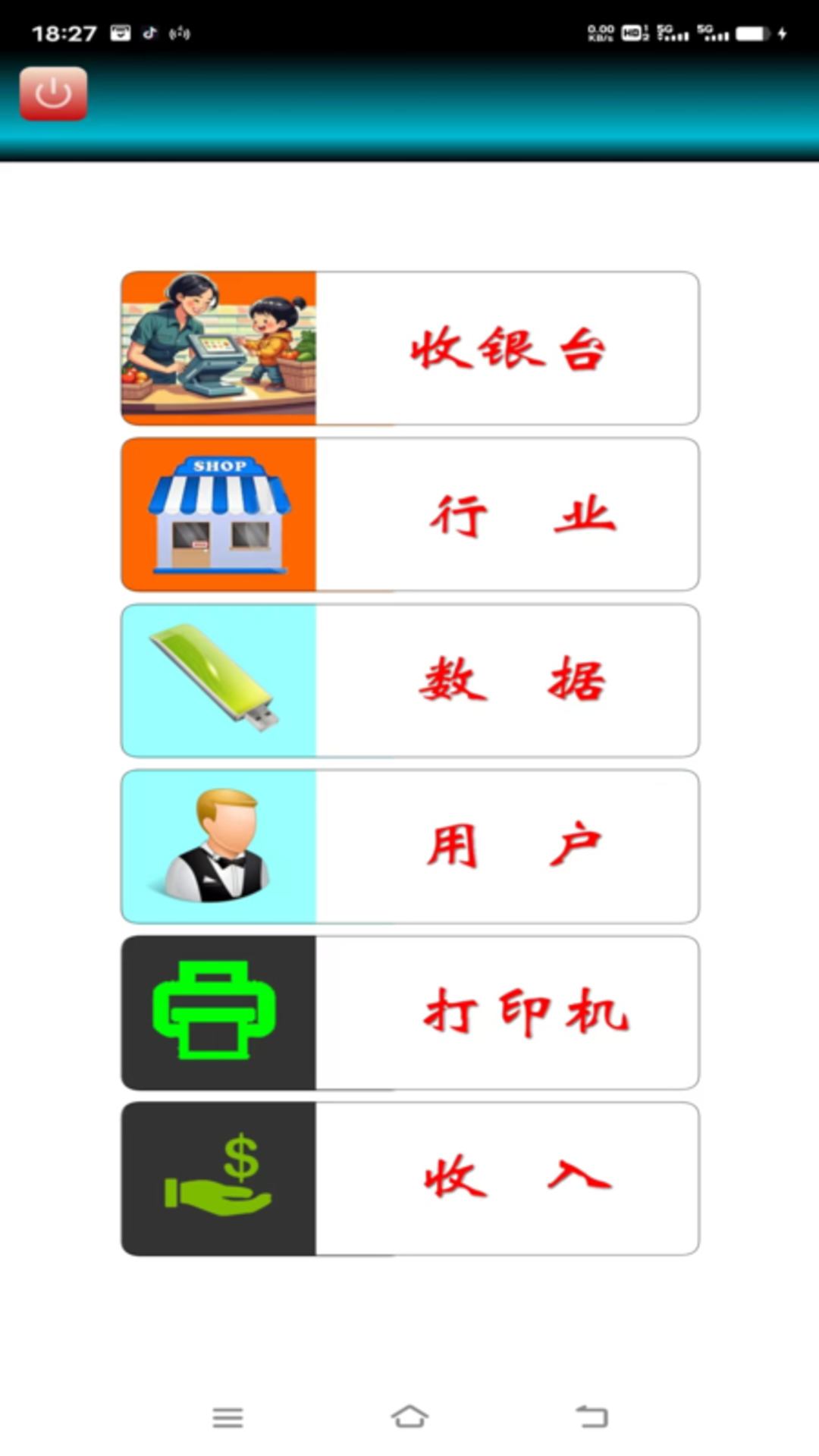Viewport: 819px width, 1456px height.
Task: Click the waiter avatar icon for 用户
Action: point(218,847)
